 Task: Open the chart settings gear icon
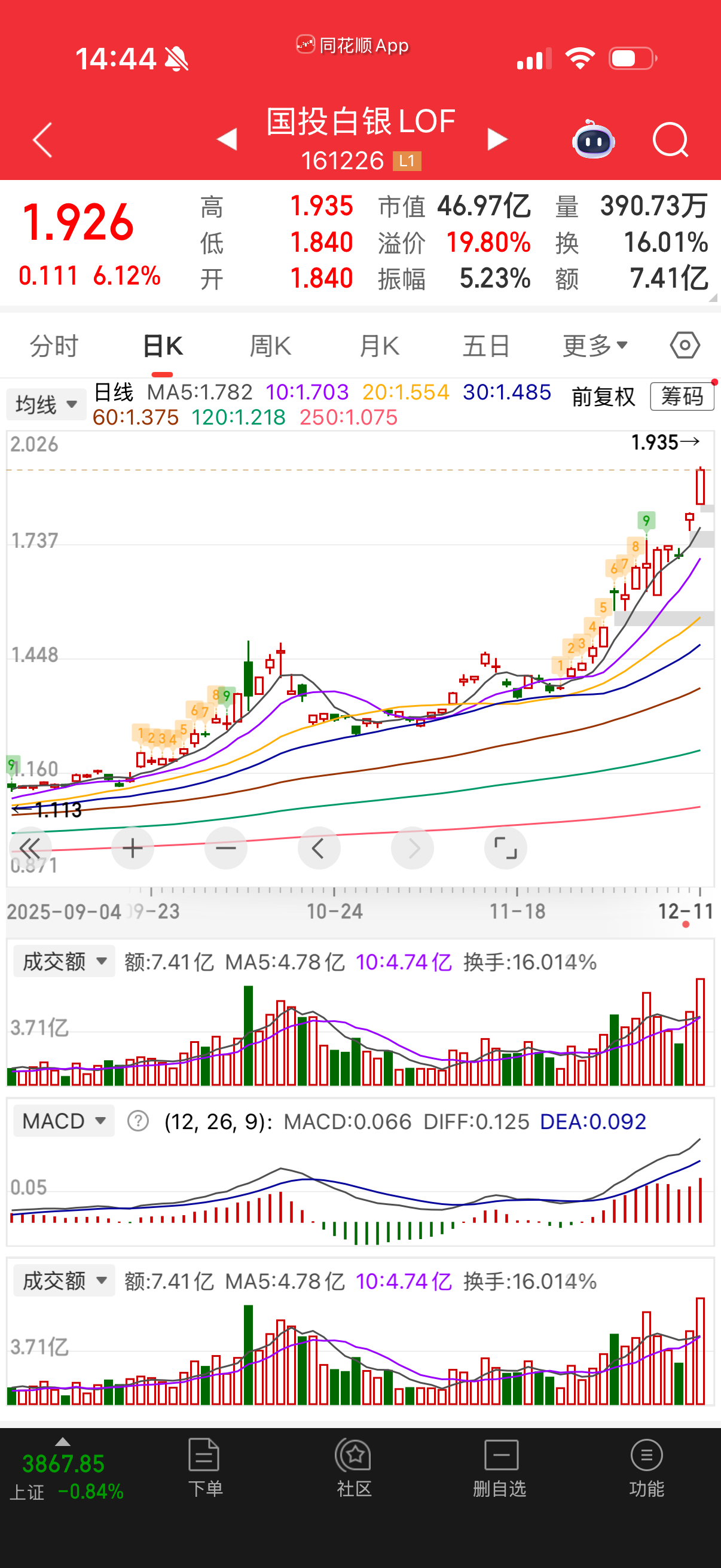click(x=684, y=344)
